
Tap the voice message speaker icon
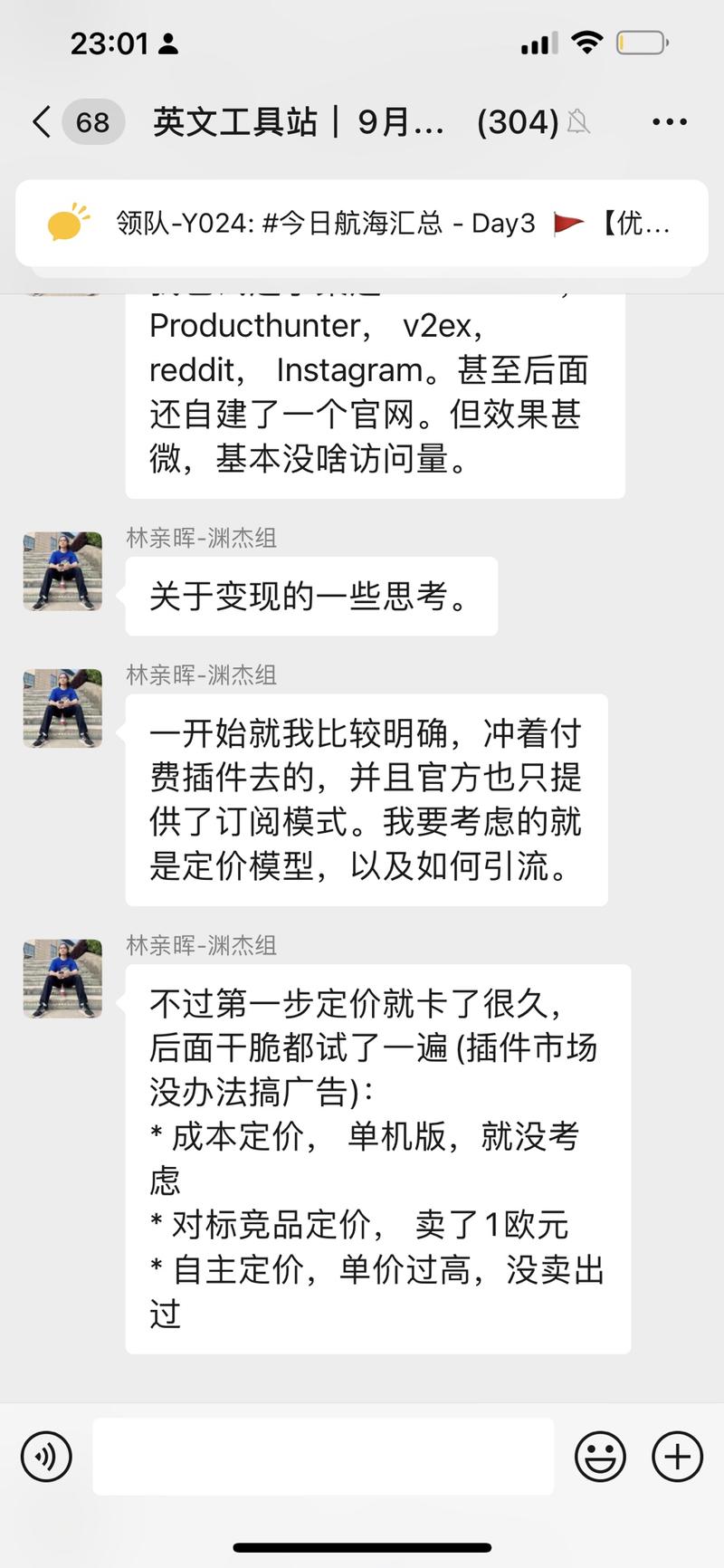(45, 1456)
